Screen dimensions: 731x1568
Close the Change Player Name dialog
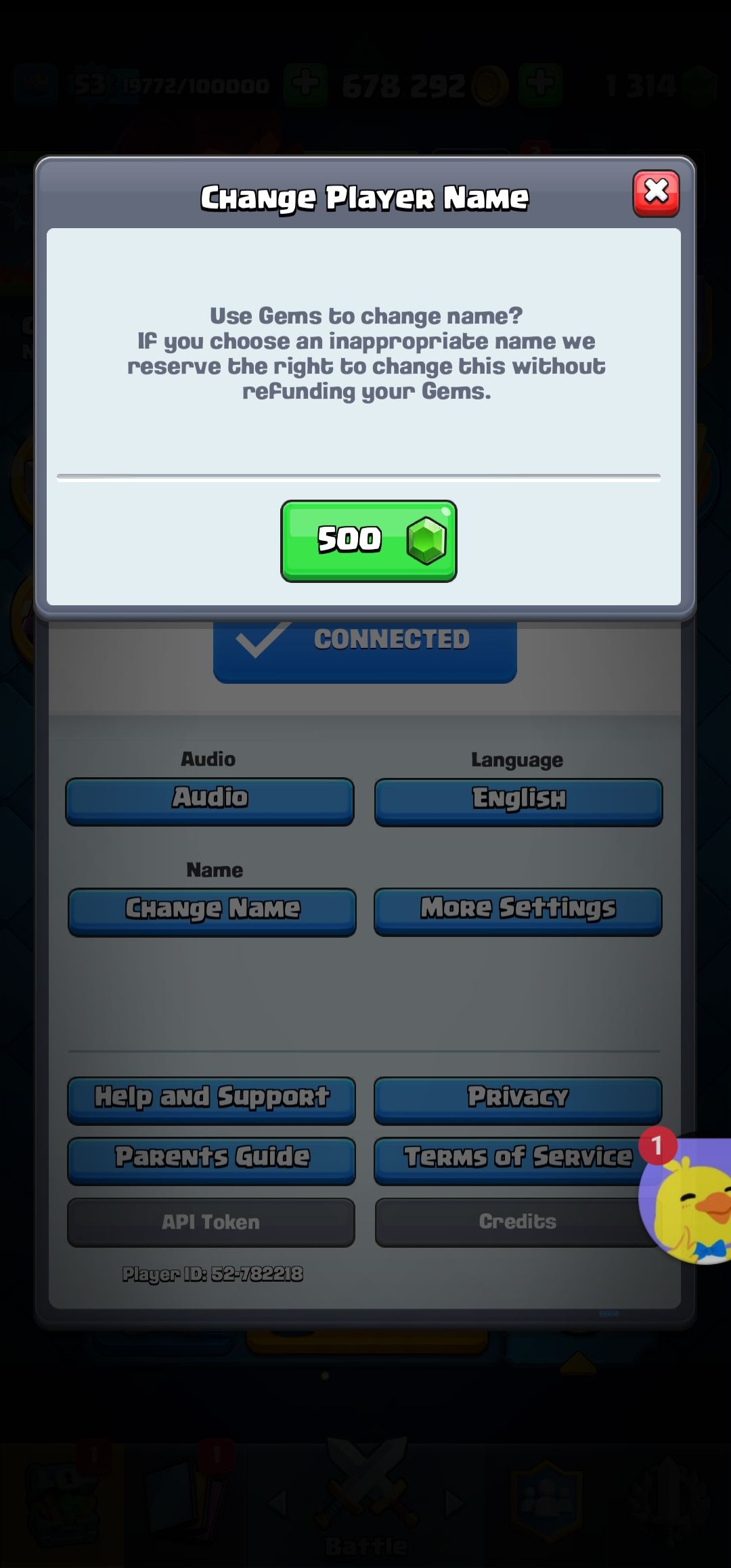[x=656, y=194]
